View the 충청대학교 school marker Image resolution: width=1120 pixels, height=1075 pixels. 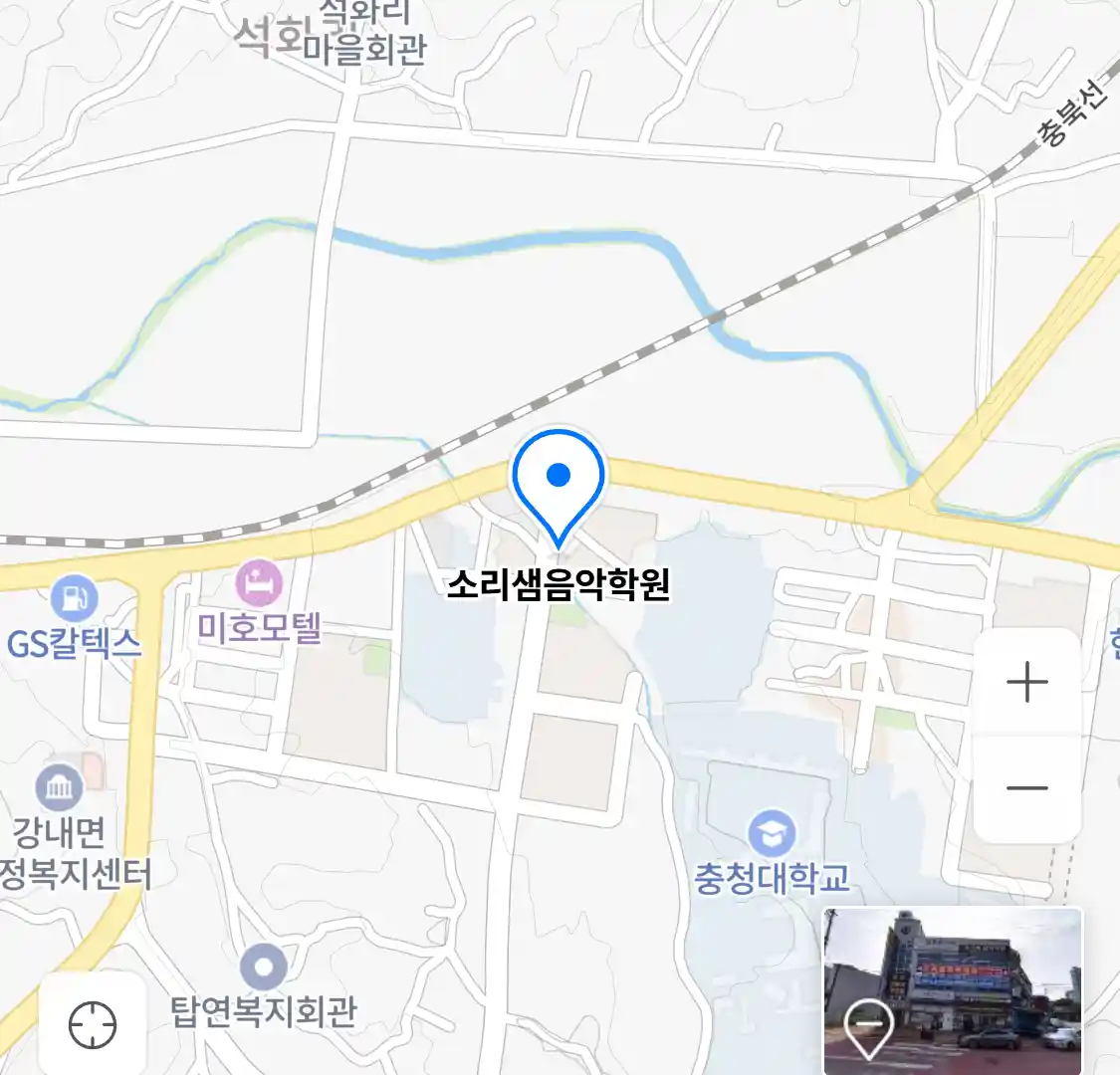772,834
